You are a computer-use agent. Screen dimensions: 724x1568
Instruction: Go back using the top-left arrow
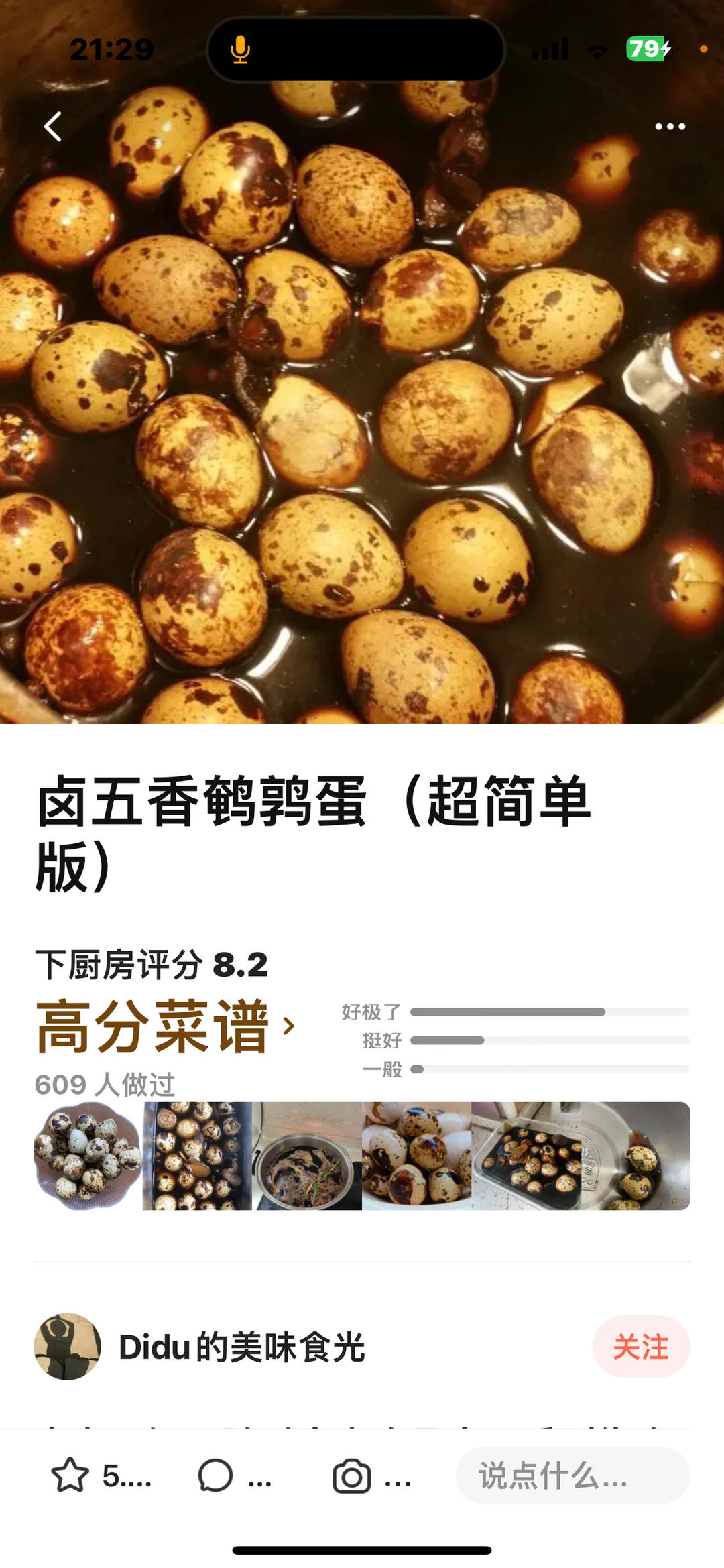coord(53,127)
